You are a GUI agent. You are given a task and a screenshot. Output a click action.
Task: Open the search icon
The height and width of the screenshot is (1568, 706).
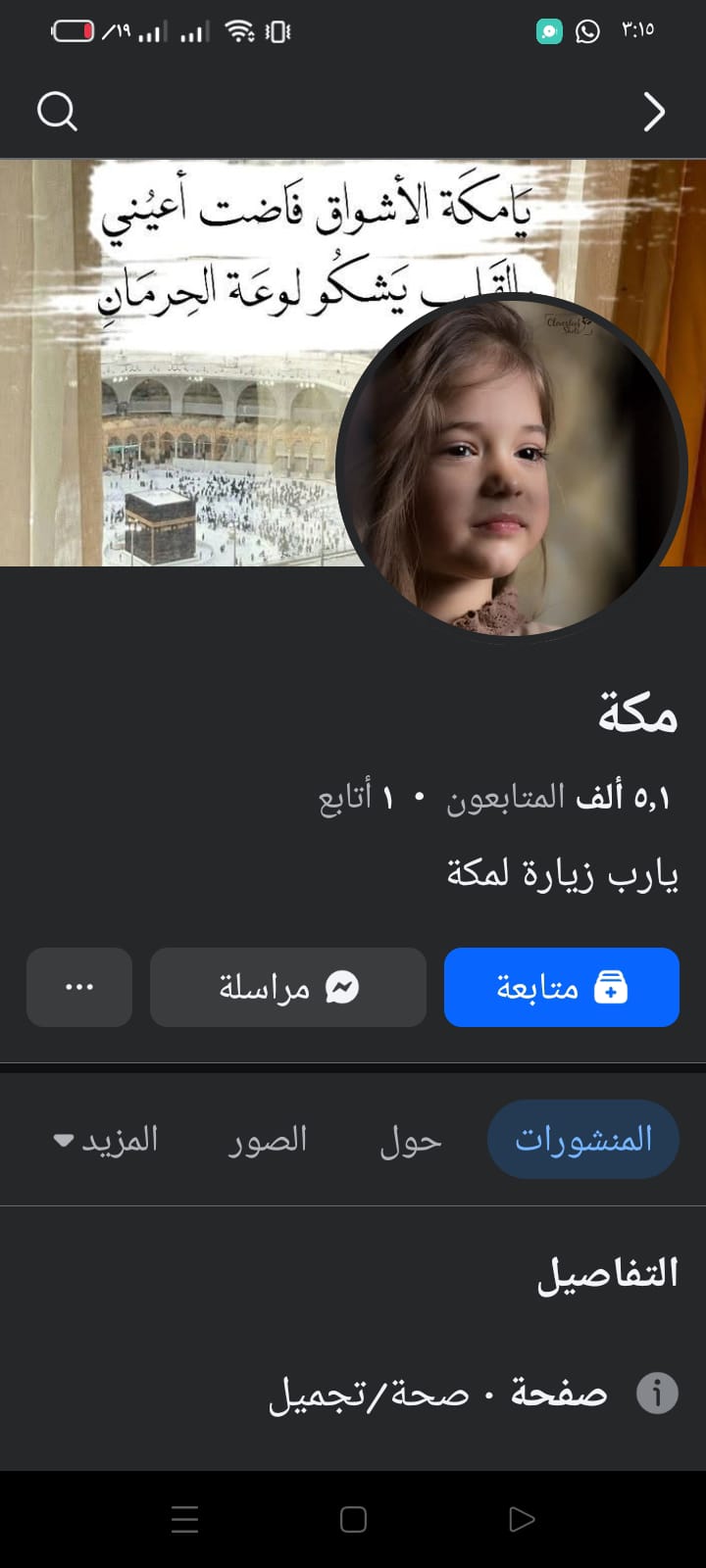pos(57,111)
